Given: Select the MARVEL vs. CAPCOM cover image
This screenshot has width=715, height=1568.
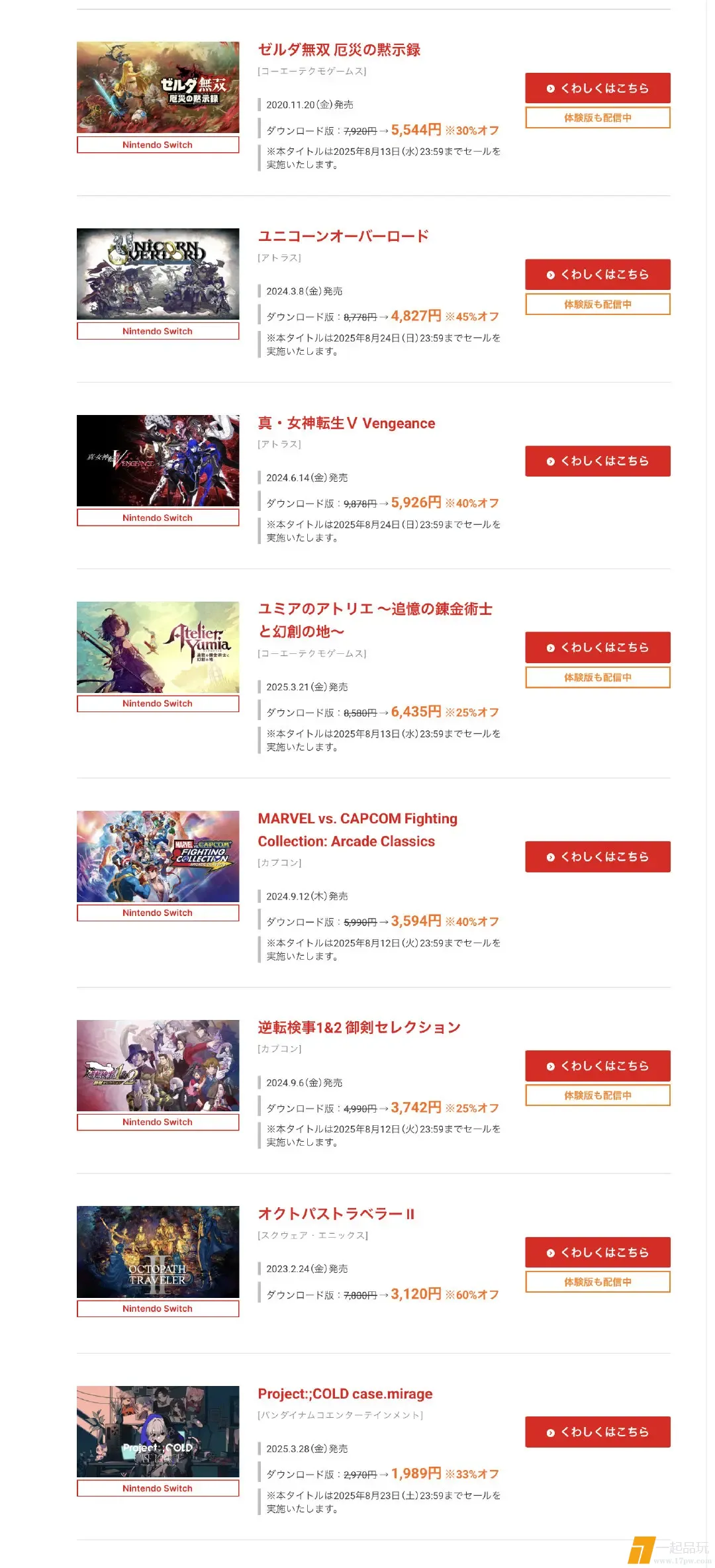Looking at the screenshot, I should tap(158, 856).
